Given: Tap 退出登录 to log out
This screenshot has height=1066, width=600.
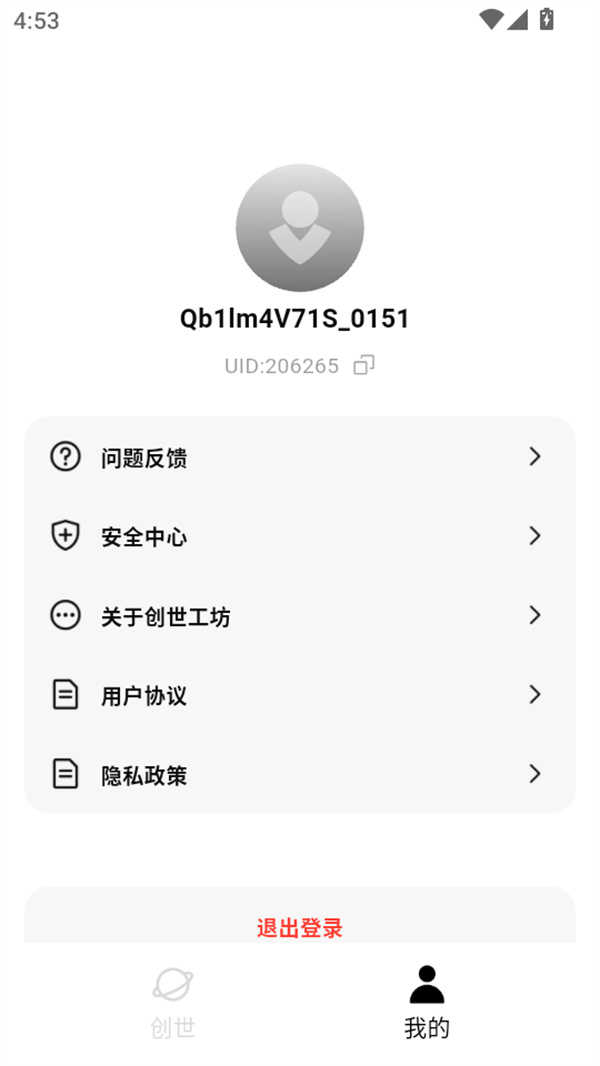Looking at the screenshot, I should pyautogui.click(x=299, y=927).
